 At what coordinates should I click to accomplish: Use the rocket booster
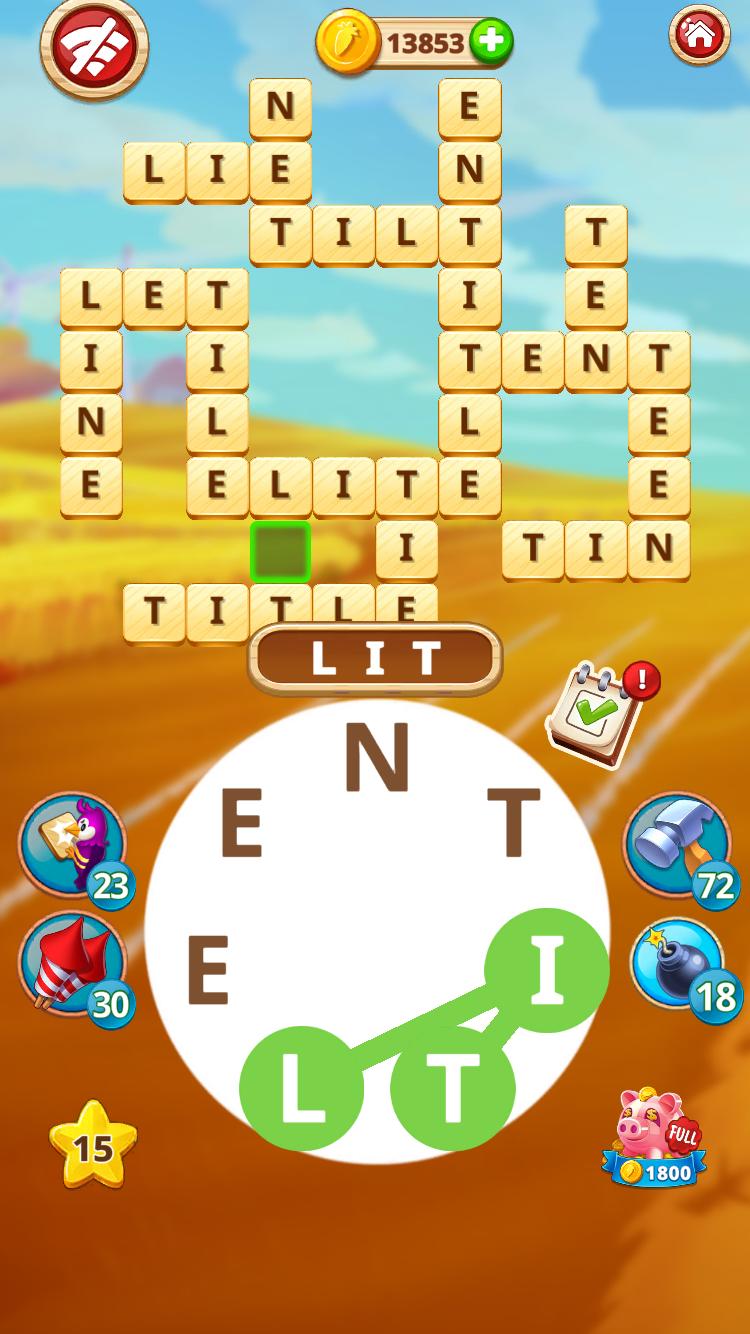72,965
